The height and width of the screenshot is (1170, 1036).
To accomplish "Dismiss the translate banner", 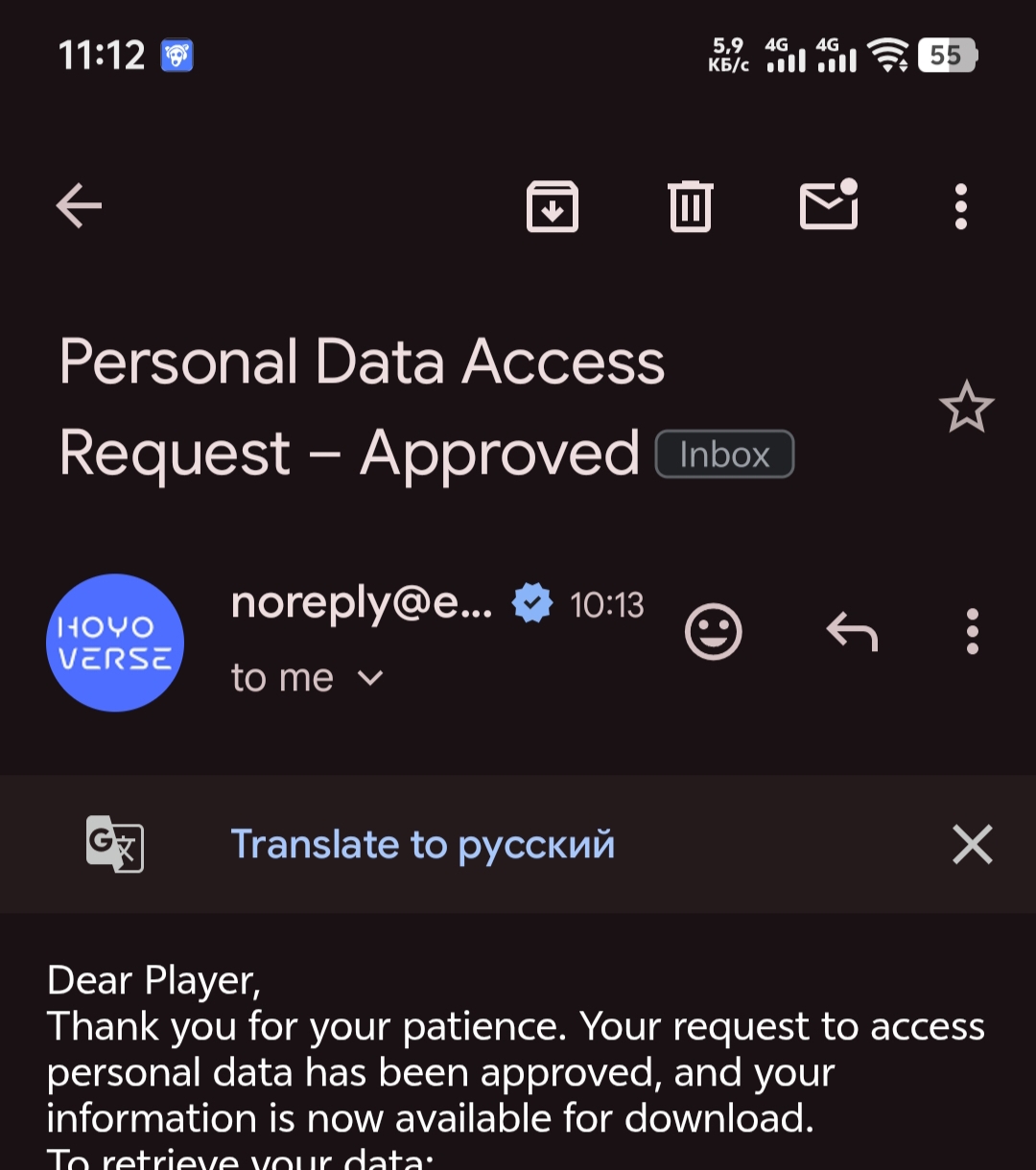I will (972, 845).
